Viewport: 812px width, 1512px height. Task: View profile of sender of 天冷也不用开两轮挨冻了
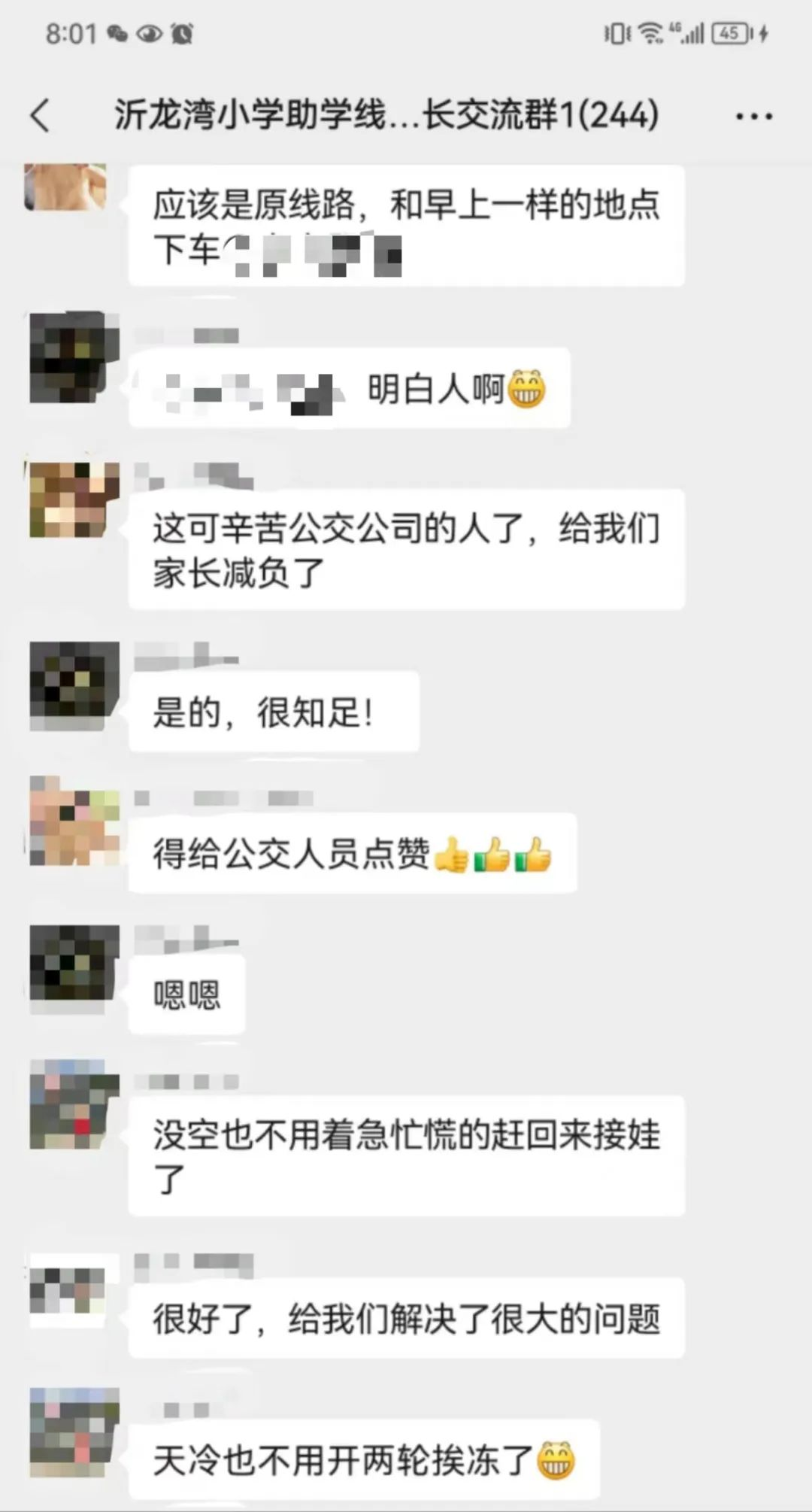click(74, 1432)
